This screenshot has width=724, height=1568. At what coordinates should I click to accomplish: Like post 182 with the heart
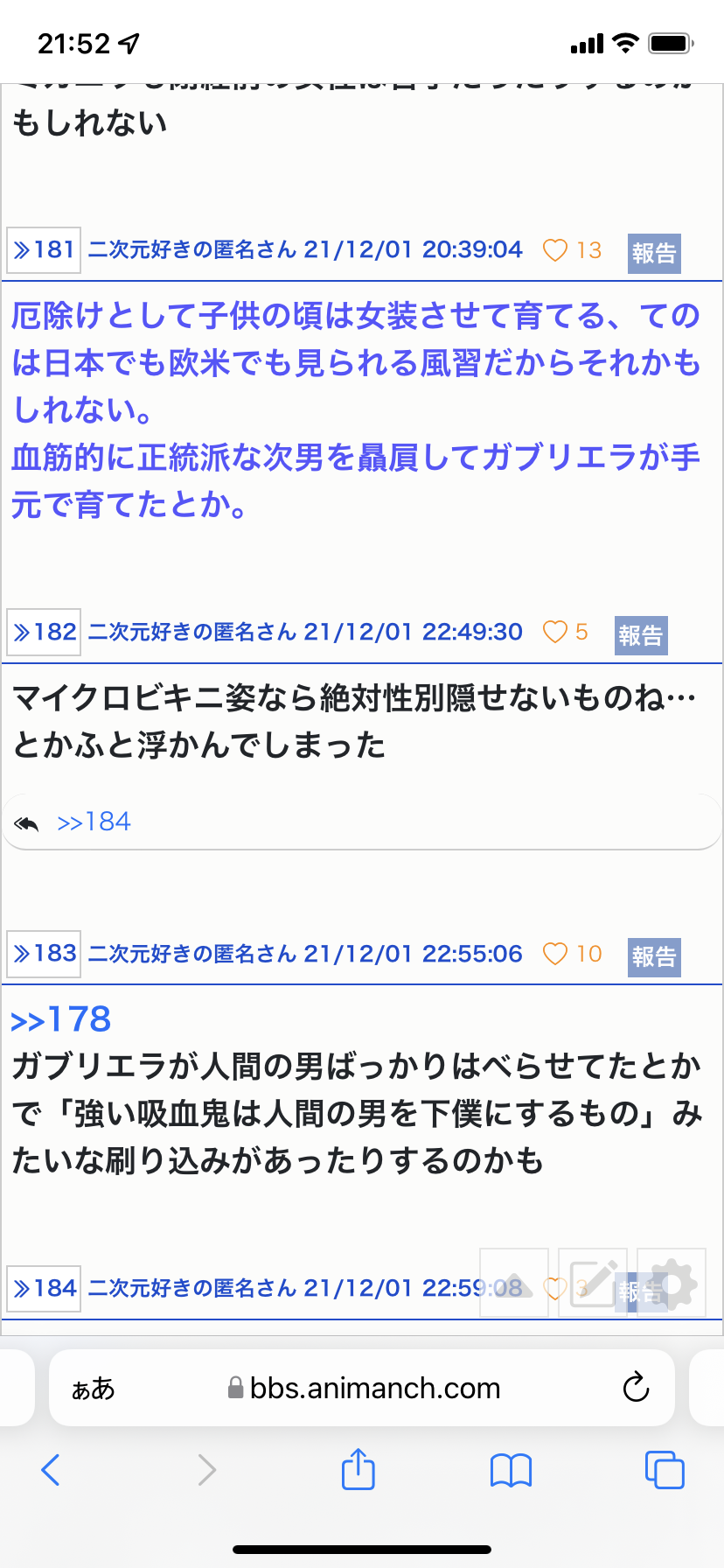[555, 632]
